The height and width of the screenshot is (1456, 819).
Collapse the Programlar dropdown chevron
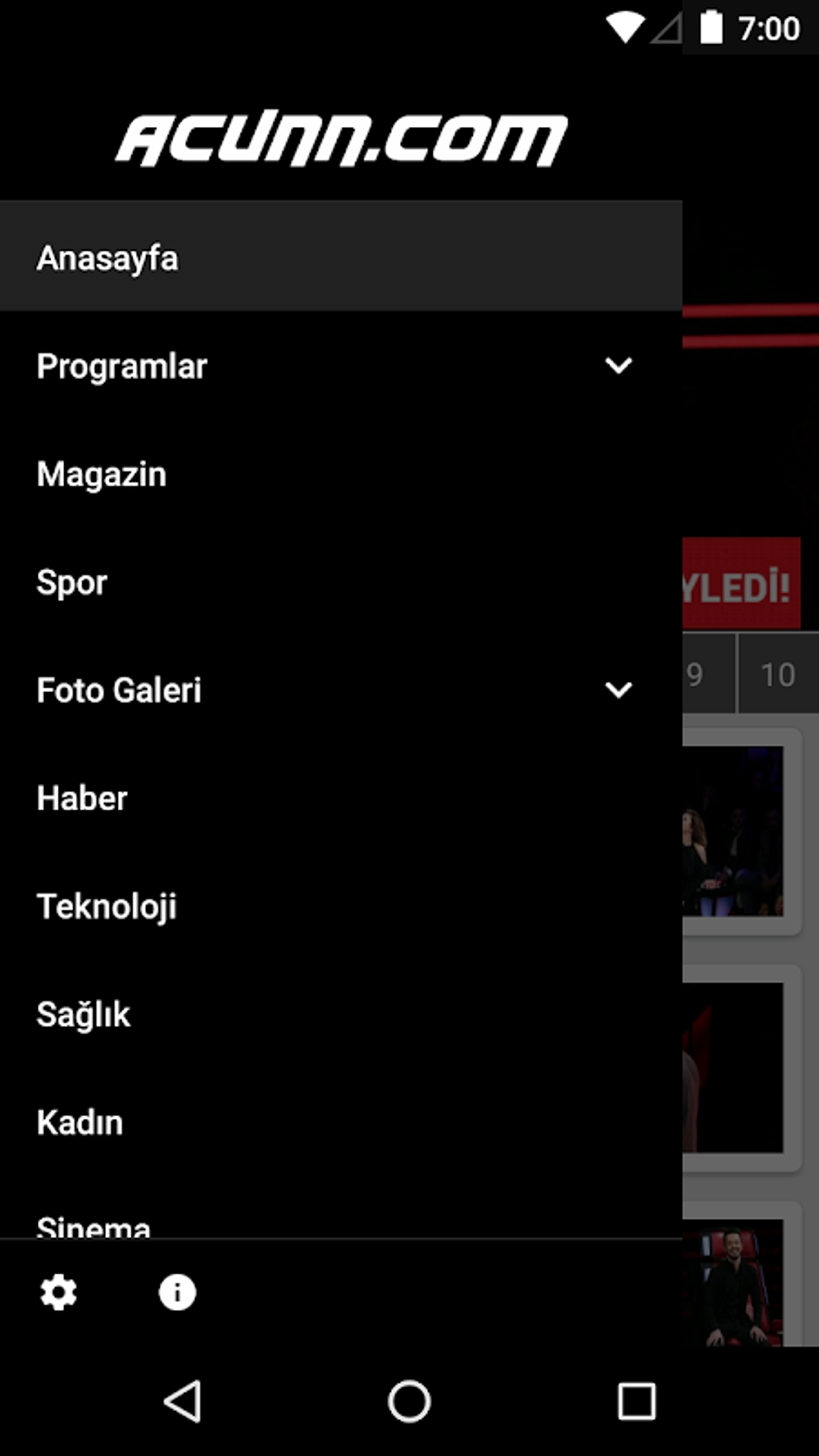coord(618,366)
